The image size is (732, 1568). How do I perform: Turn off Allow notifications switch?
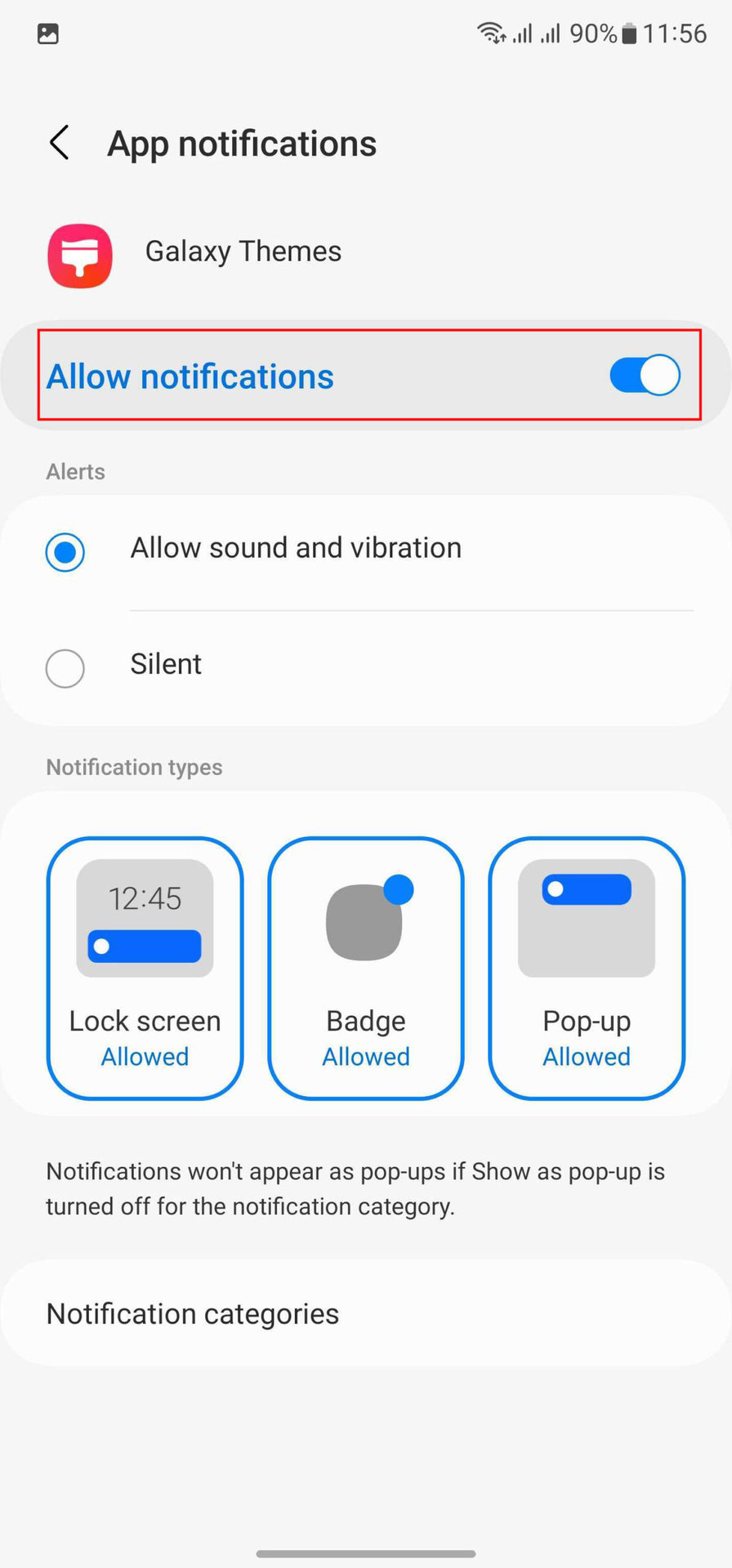645,376
